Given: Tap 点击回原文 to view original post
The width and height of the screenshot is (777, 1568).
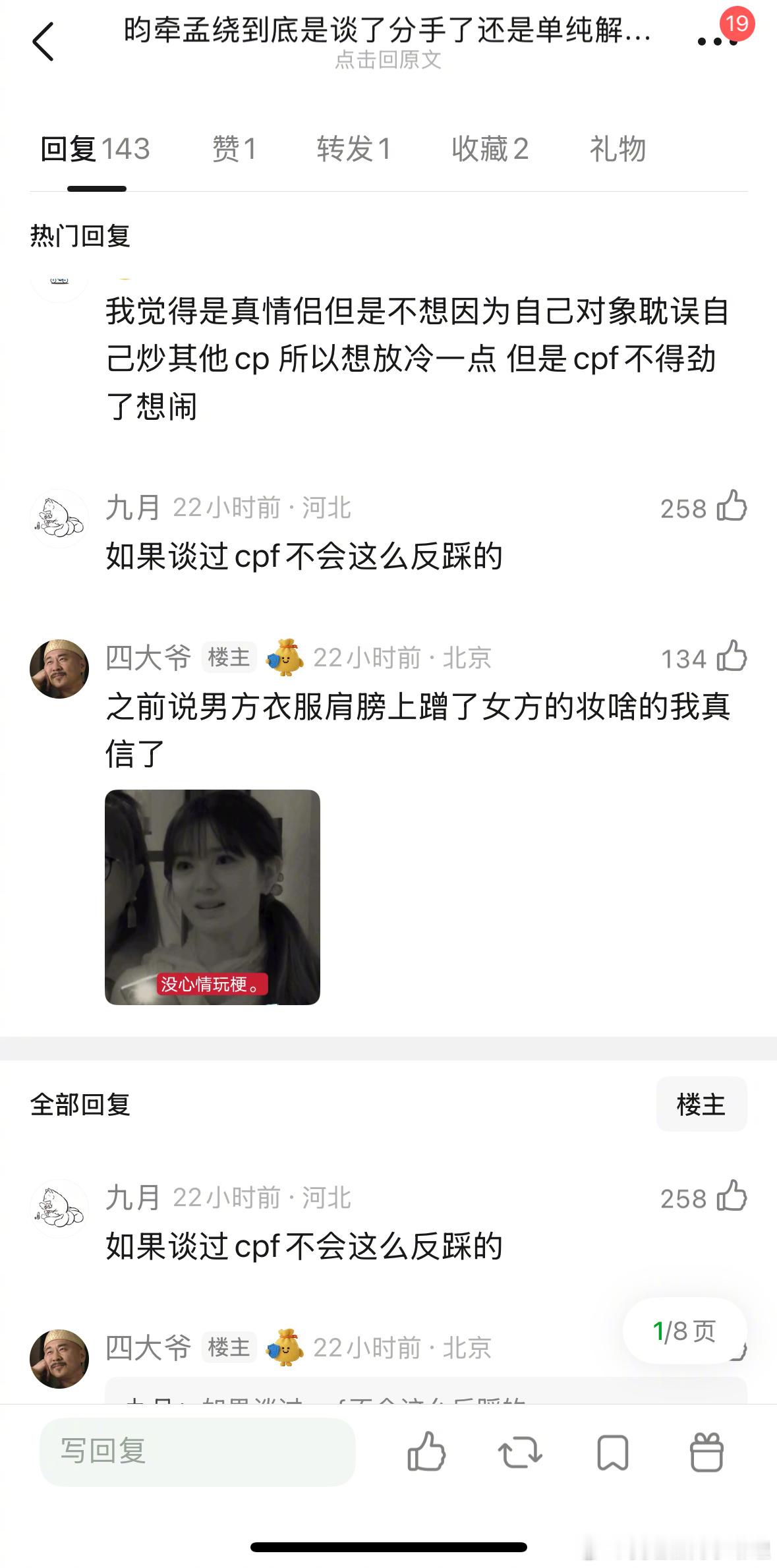Looking at the screenshot, I should (388, 61).
